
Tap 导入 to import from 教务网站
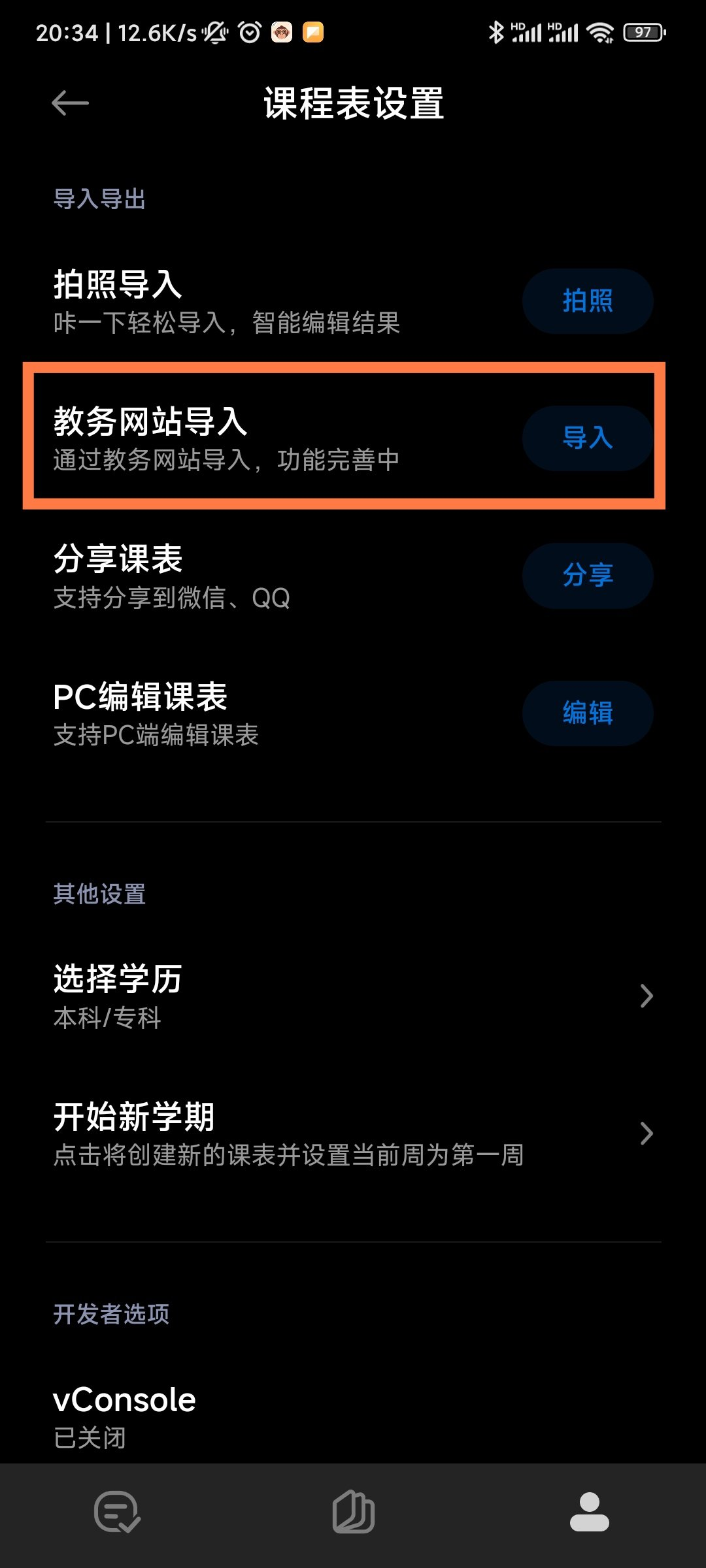[x=587, y=438]
